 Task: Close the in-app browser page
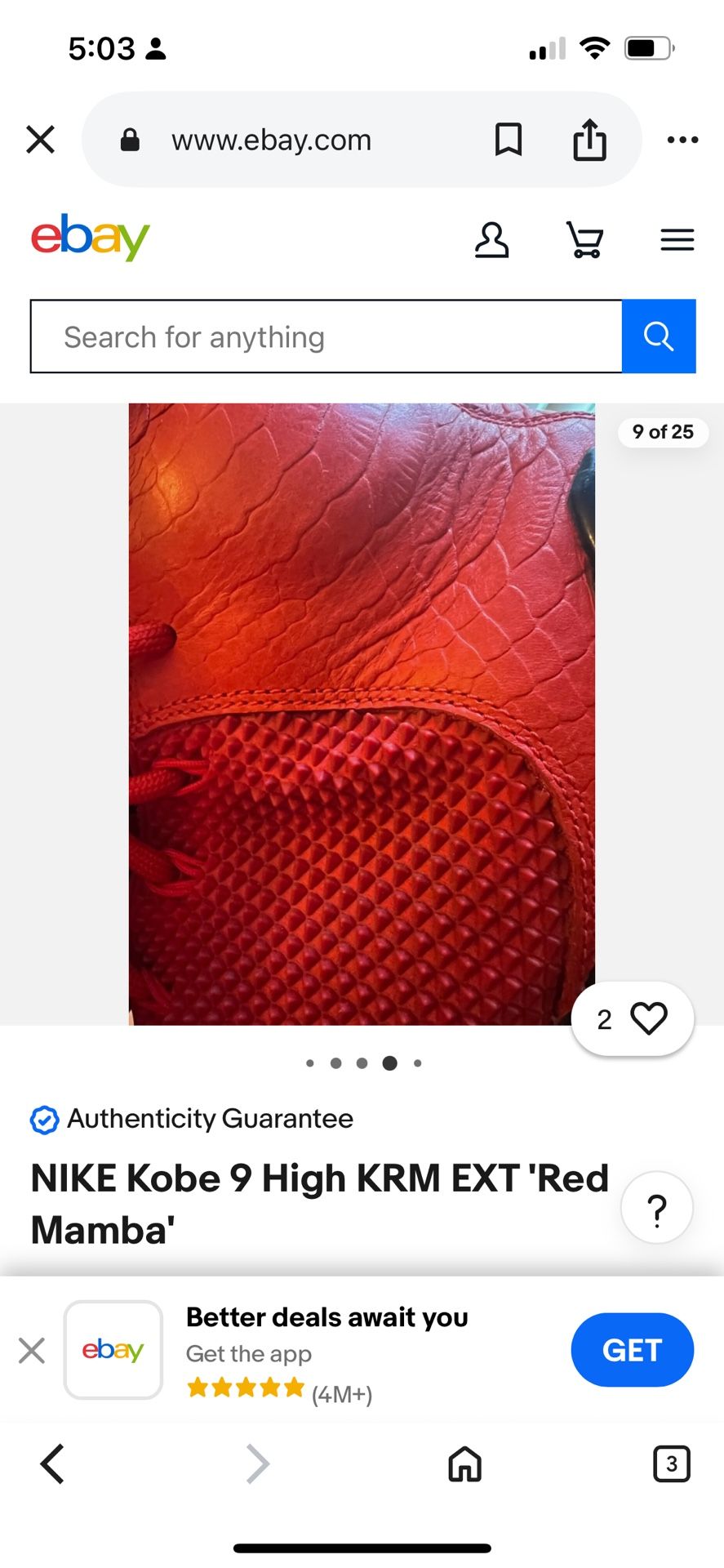pos(40,140)
